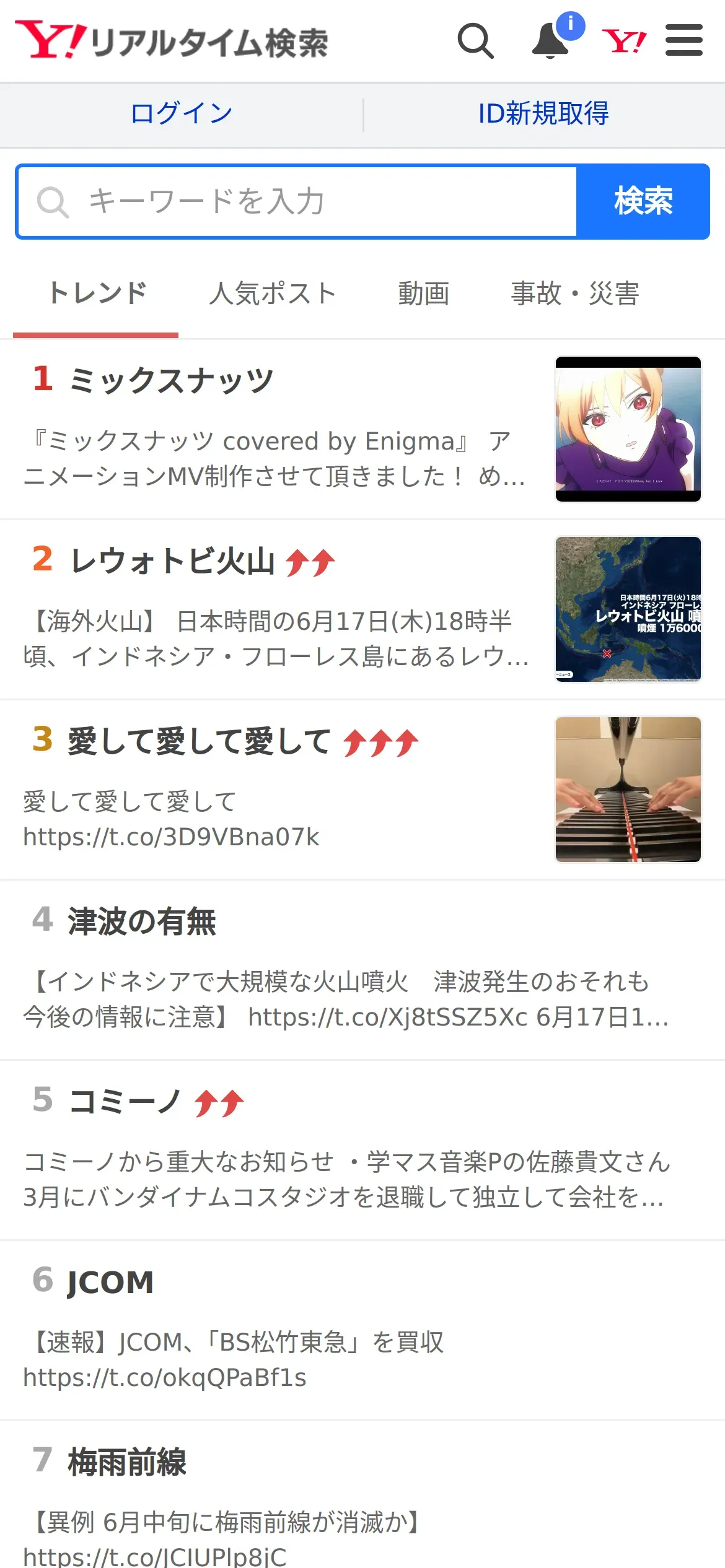Tap the blue 検索 button
Viewport: 725px width, 1568px height.
(x=643, y=202)
